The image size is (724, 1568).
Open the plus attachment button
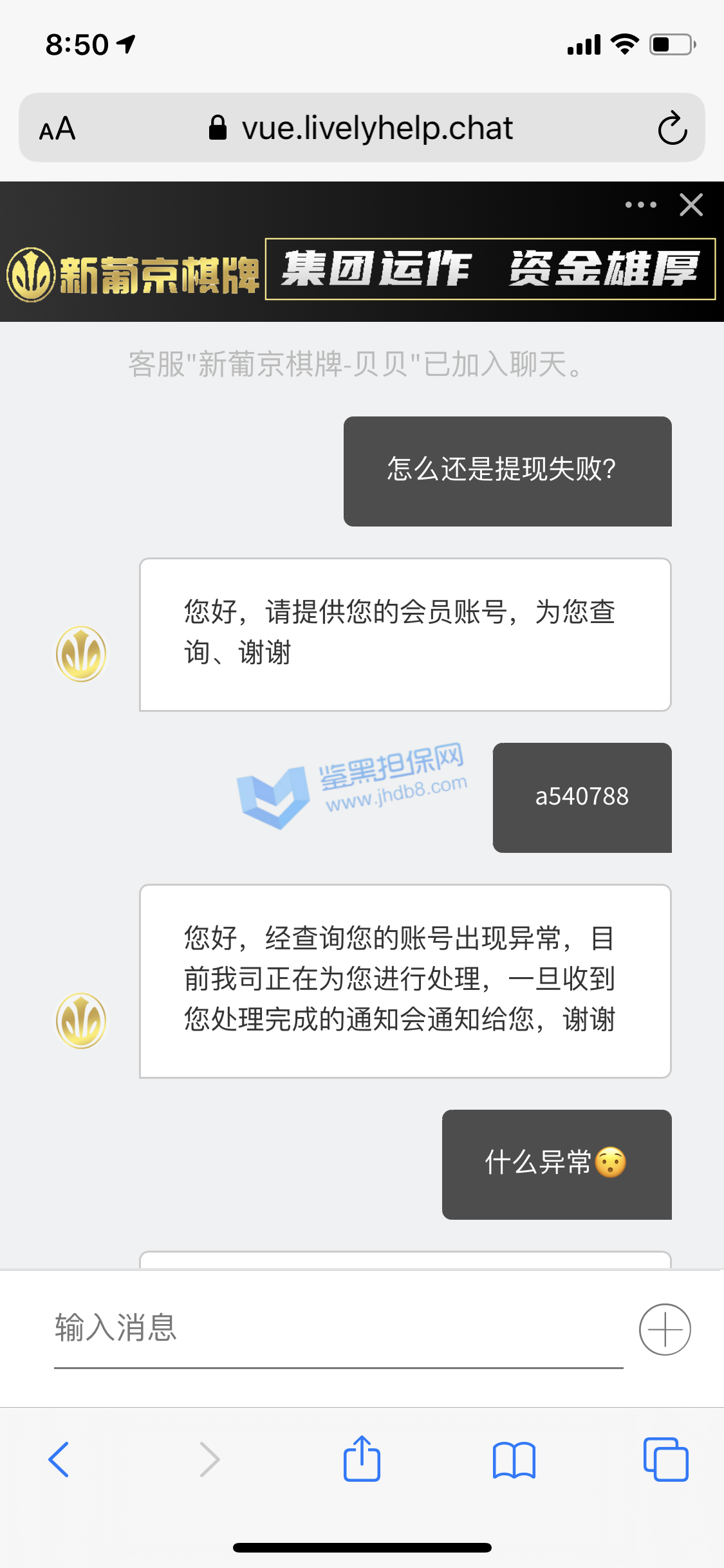[x=665, y=1329]
